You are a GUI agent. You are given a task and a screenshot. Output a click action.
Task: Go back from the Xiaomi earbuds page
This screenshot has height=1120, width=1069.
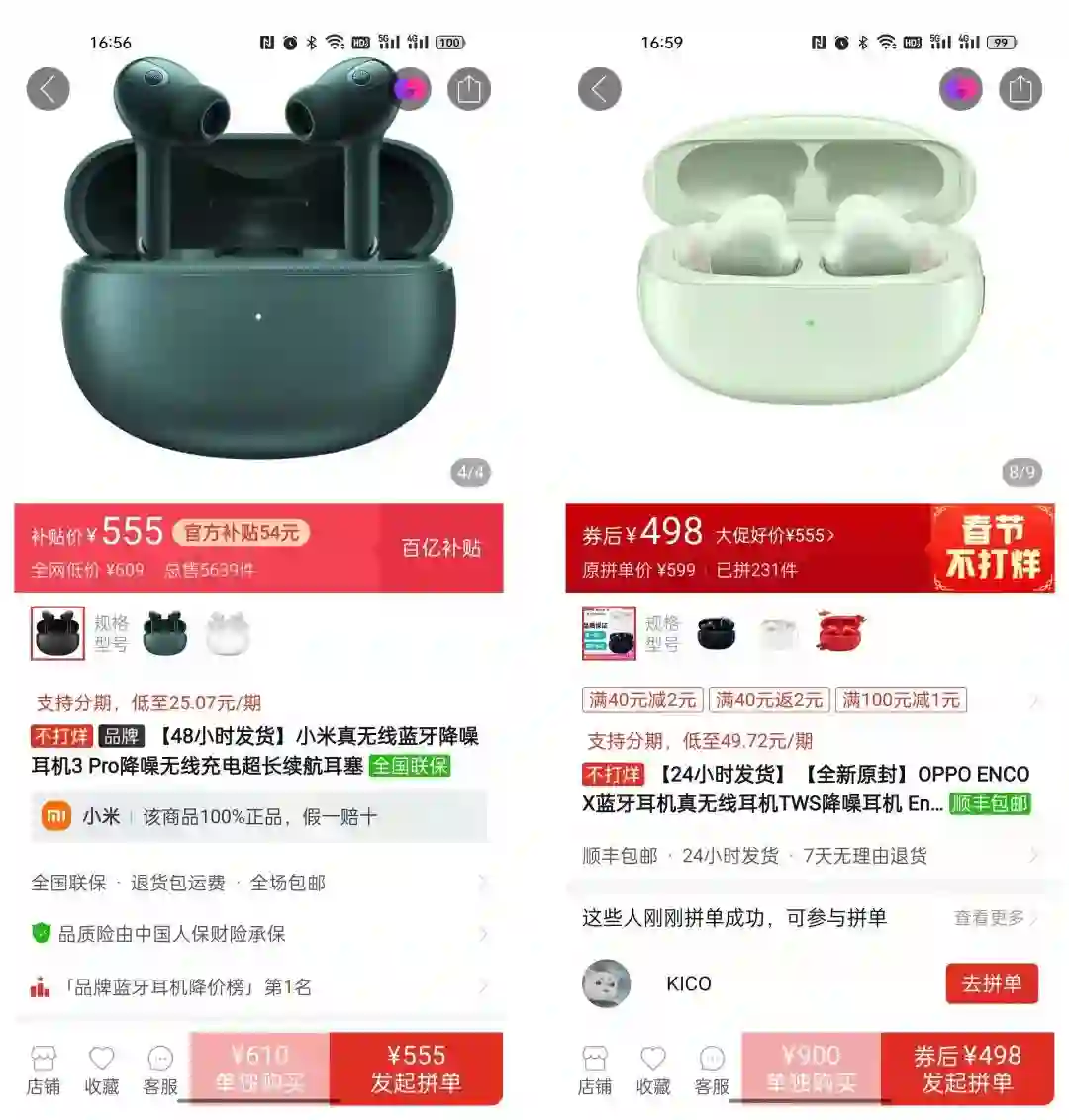pos(48,89)
